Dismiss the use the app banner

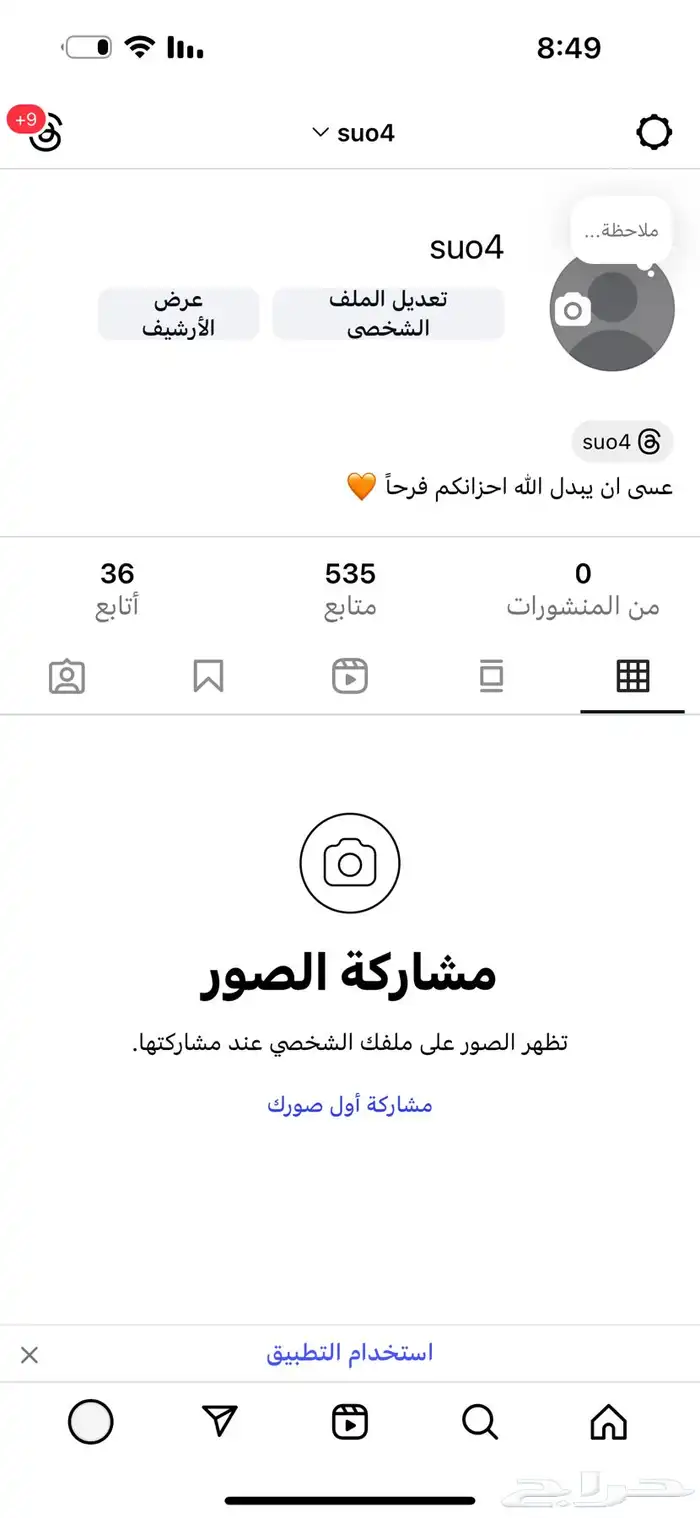pos(30,1355)
